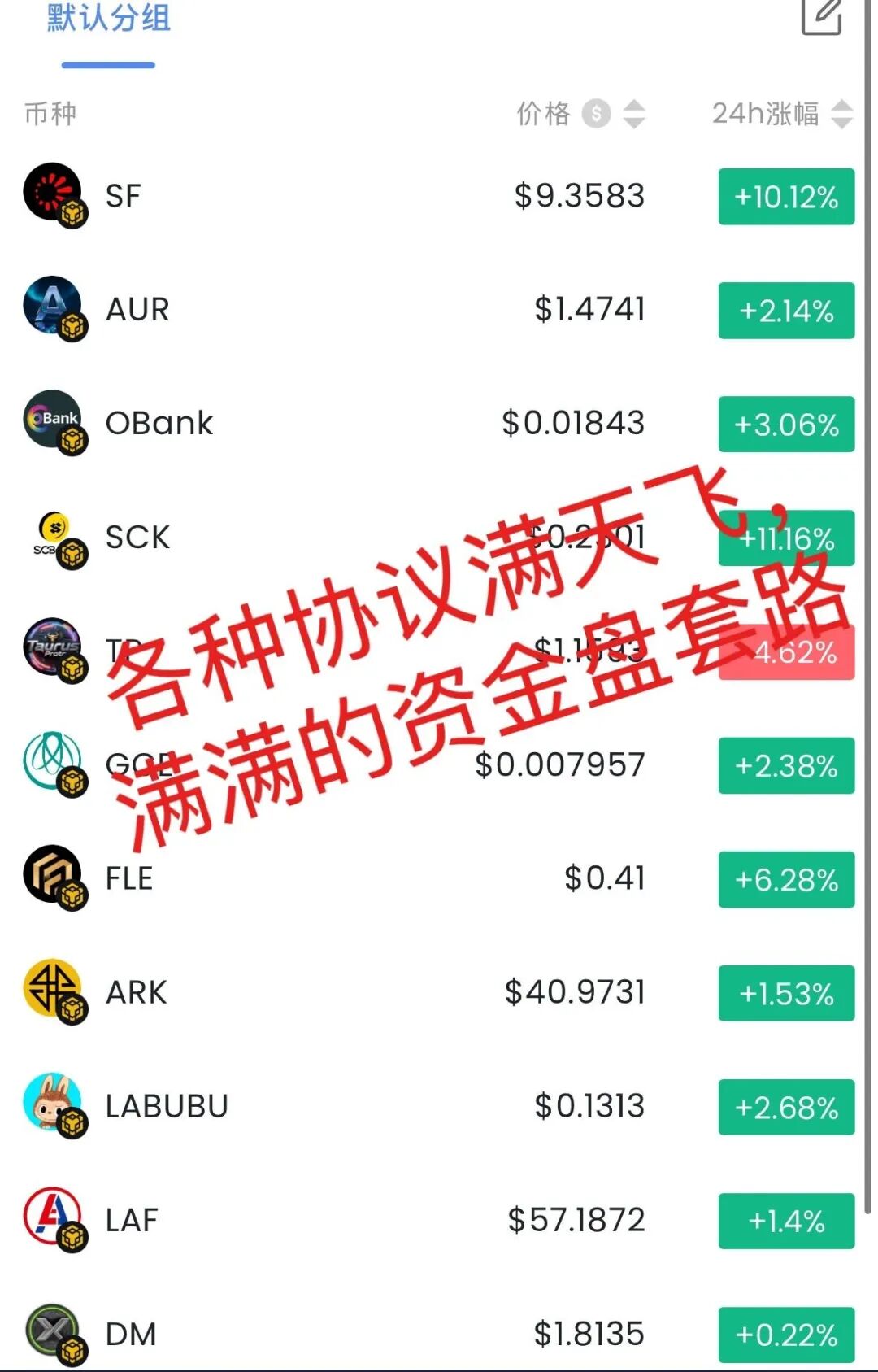Open the FLE token row
The image size is (878, 1372).
(129, 879)
